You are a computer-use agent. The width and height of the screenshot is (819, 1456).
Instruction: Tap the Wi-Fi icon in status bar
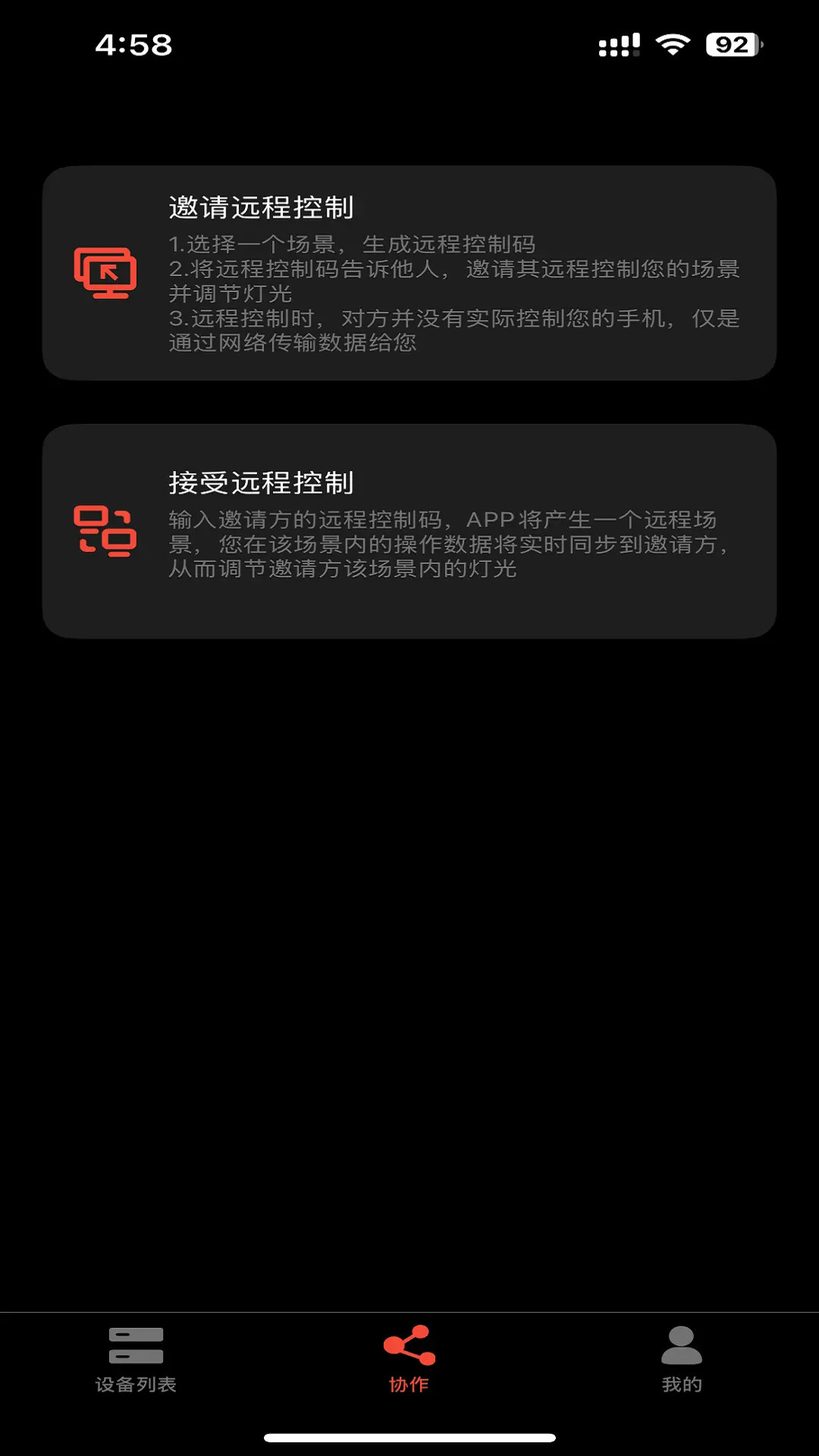pyautogui.click(x=673, y=45)
